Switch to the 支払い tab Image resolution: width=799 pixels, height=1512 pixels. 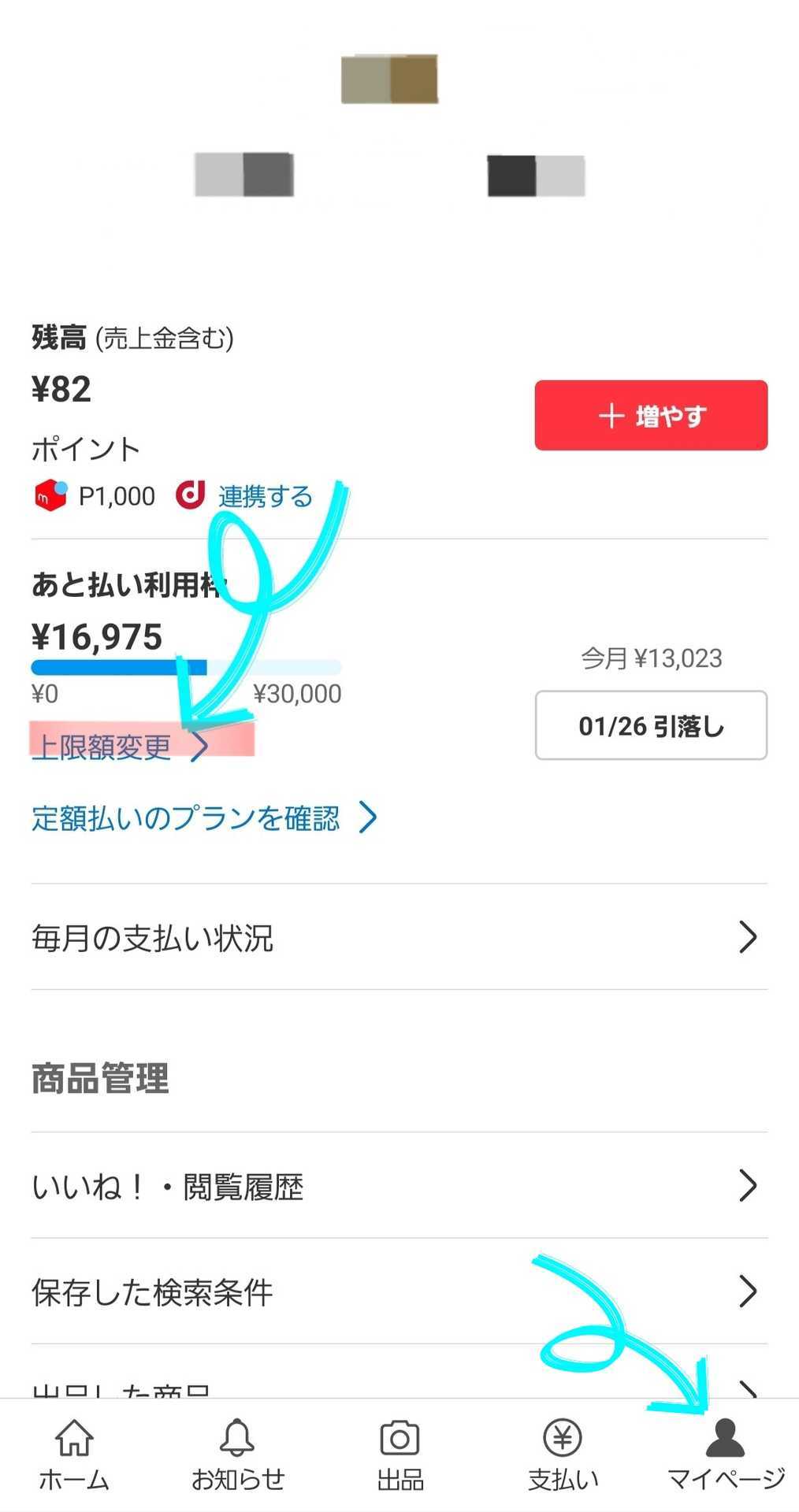click(x=563, y=1455)
